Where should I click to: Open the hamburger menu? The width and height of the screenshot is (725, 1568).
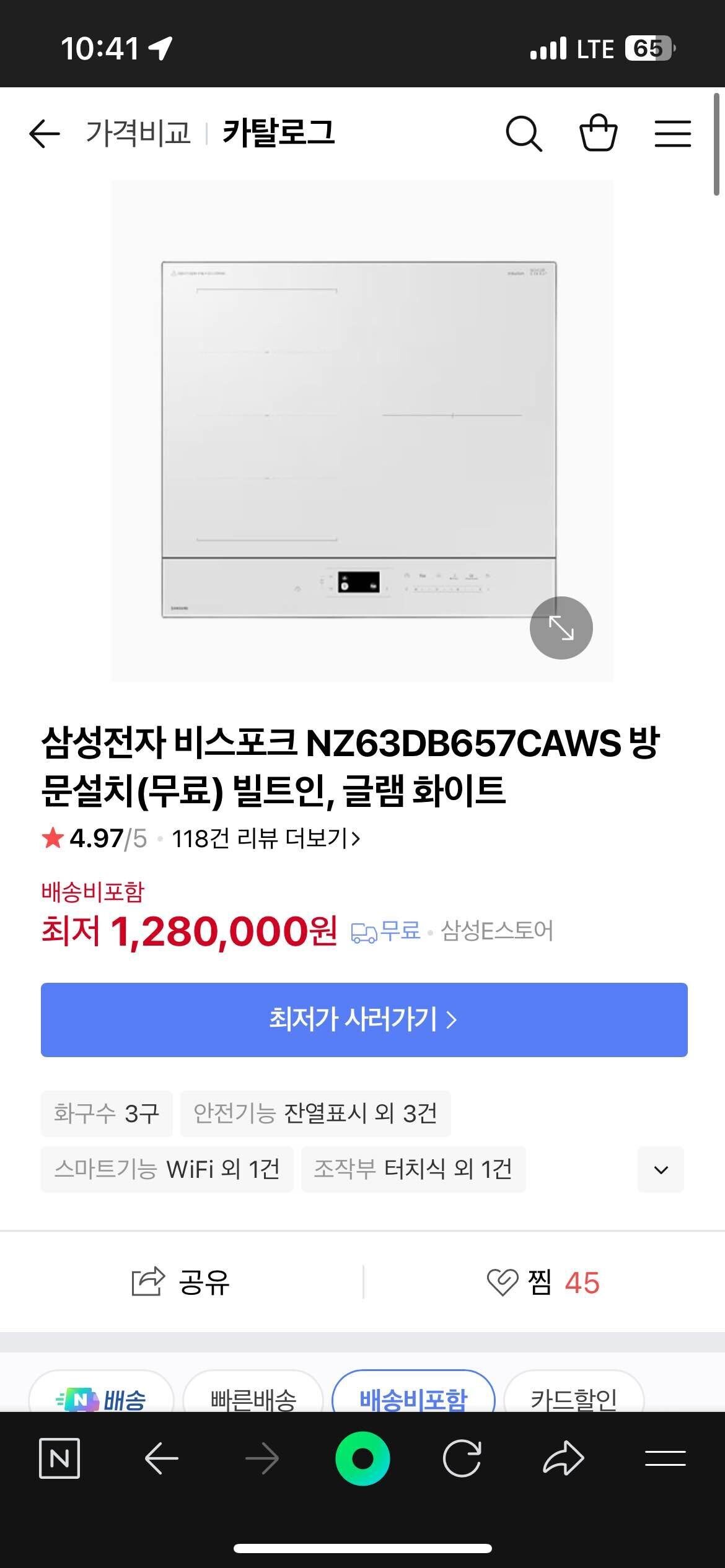(672, 133)
